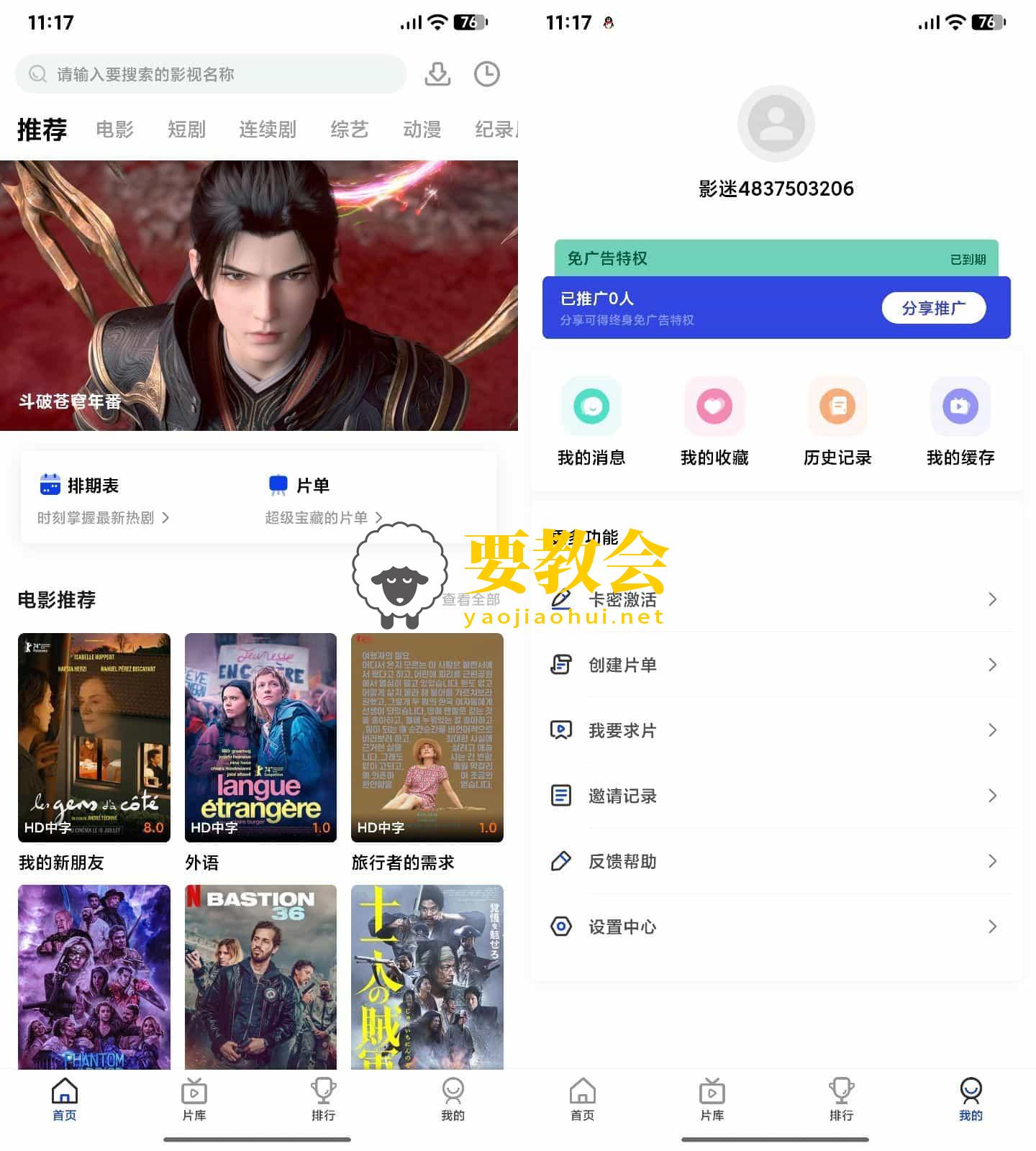Switch to the 动漫 tab
The height and width of the screenshot is (1151, 1036).
click(x=422, y=129)
